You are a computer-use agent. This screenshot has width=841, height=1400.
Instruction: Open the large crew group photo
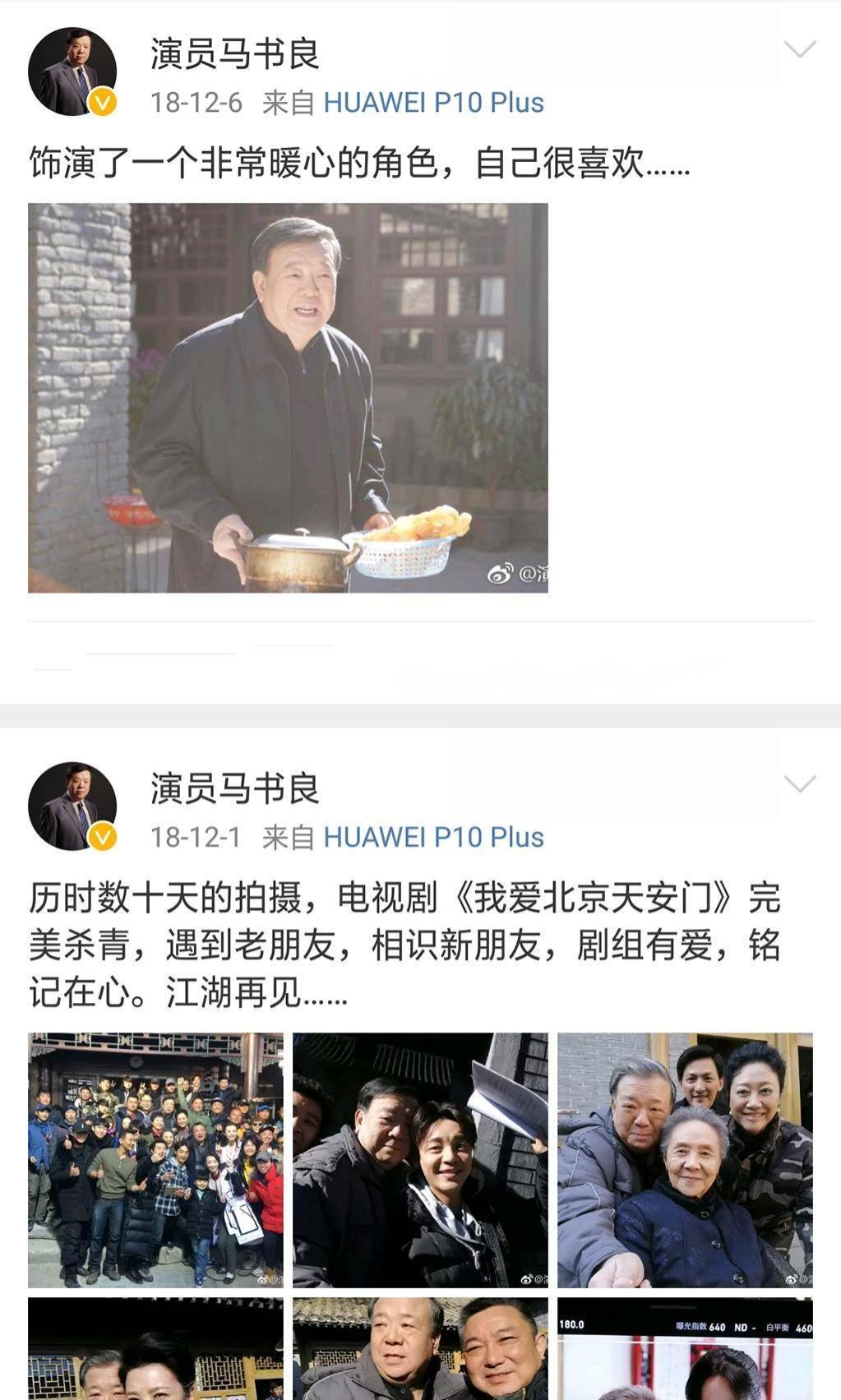coord(155,1160)
